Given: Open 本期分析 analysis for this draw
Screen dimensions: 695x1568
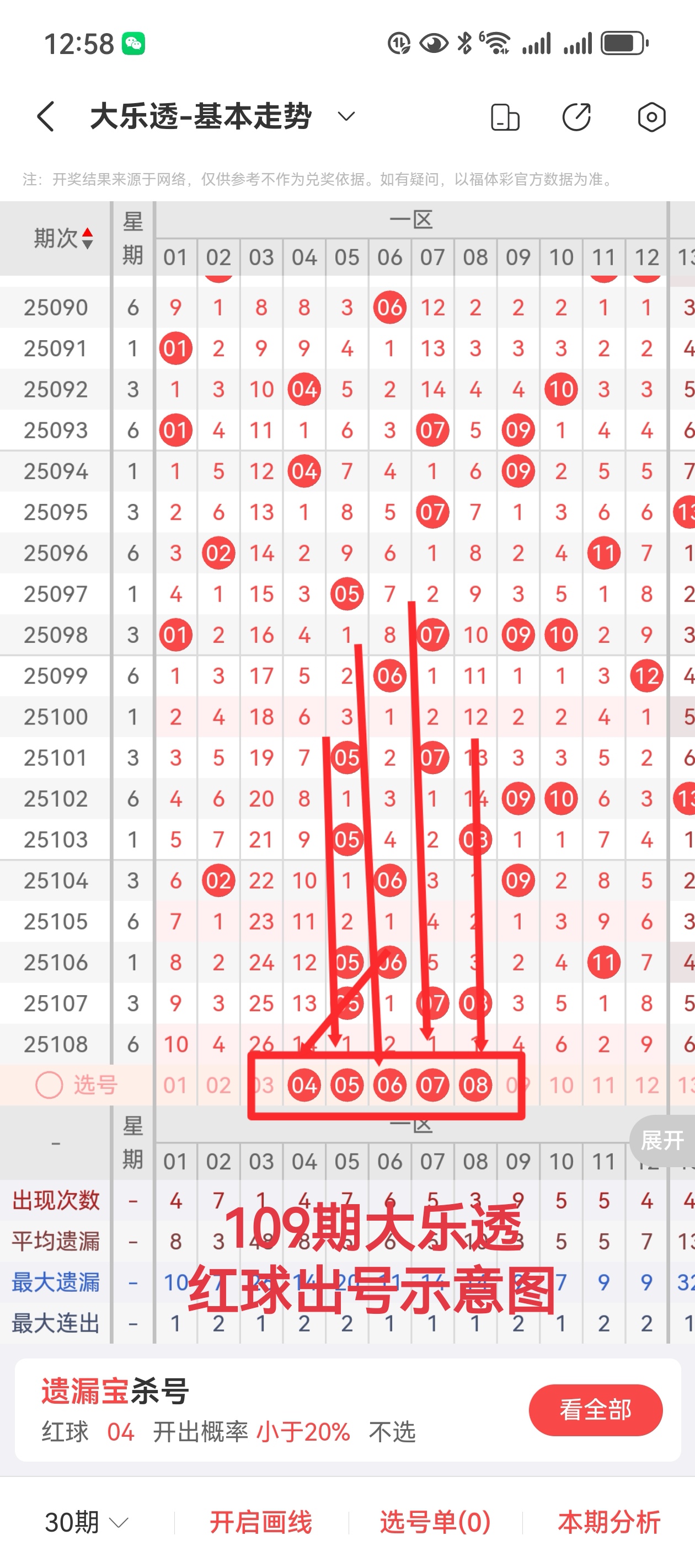Looking at the screenshot, I should (x=608, y=1522).
